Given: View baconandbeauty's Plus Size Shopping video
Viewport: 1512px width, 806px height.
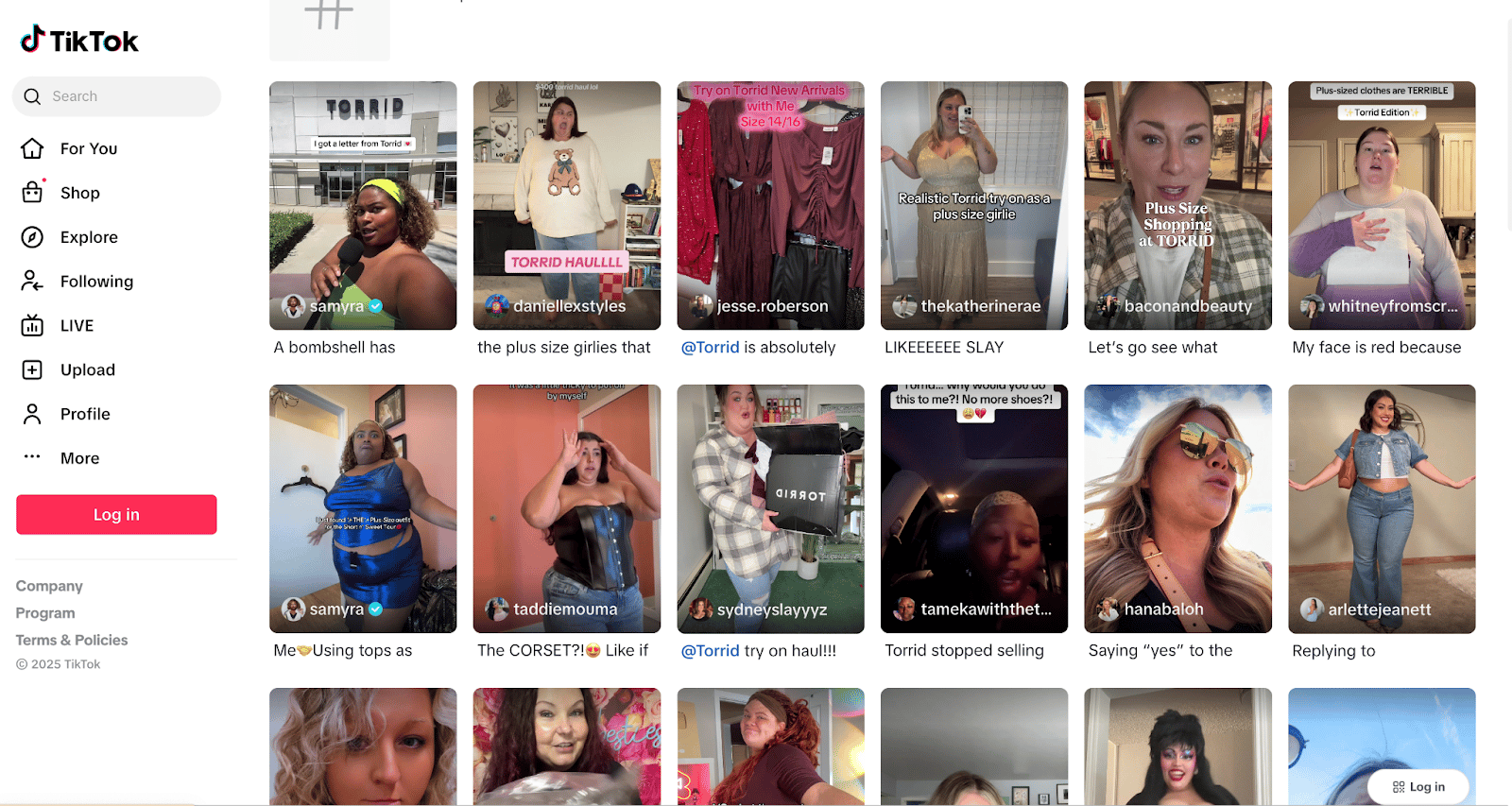Looking at the screenshot, I should click(x=1177, y=205).
